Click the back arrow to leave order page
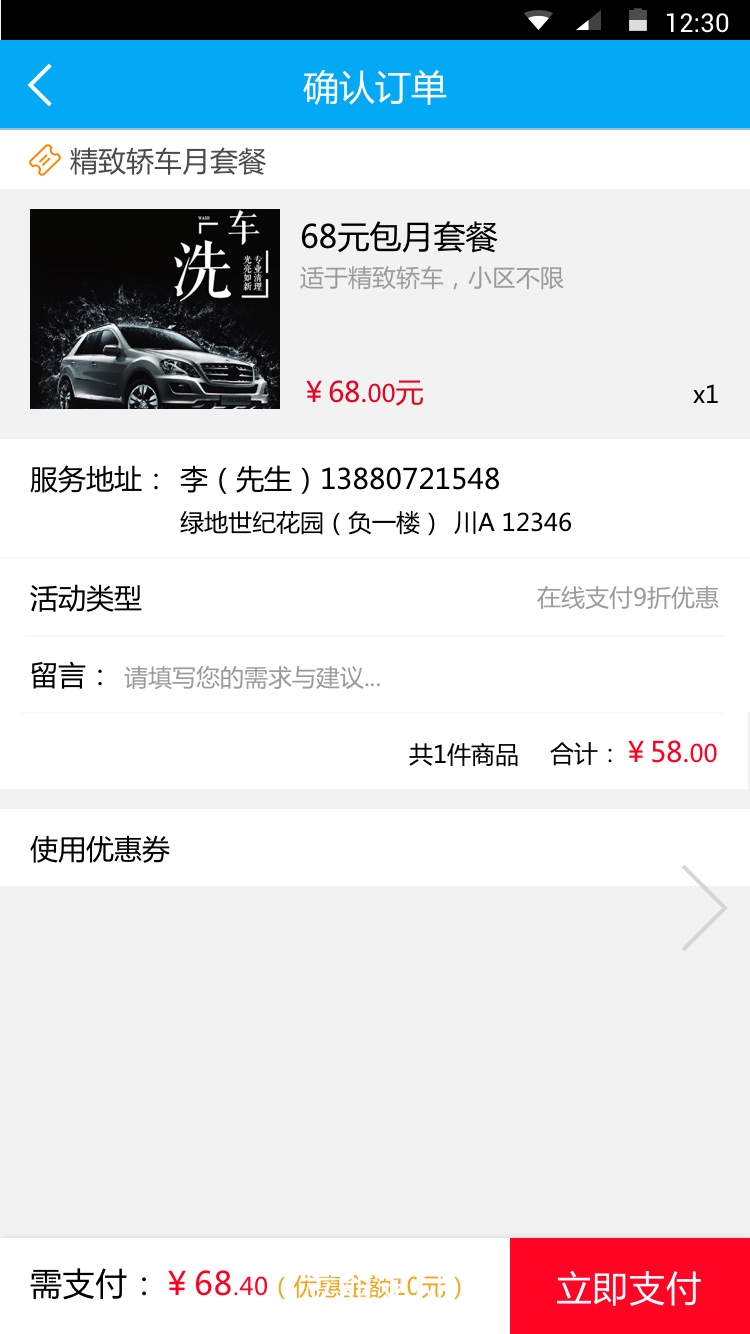The width and height of the screenshot is (750, 1334). coord(38,84)
